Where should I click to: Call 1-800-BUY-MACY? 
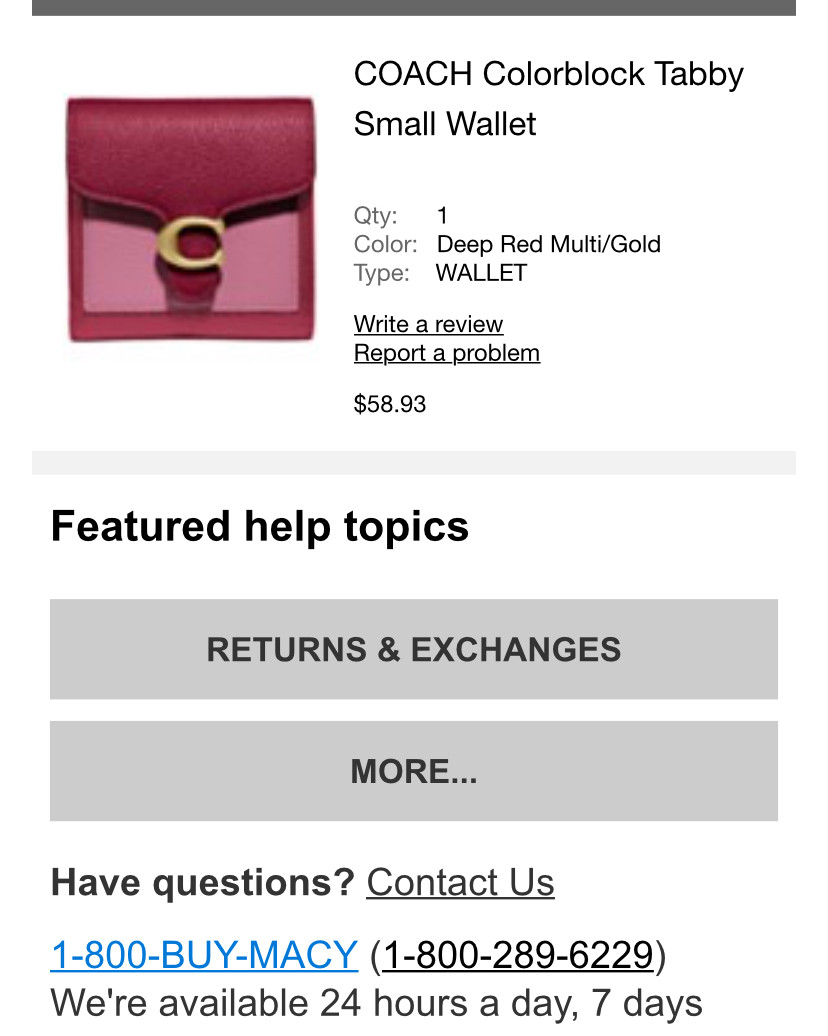203,955
